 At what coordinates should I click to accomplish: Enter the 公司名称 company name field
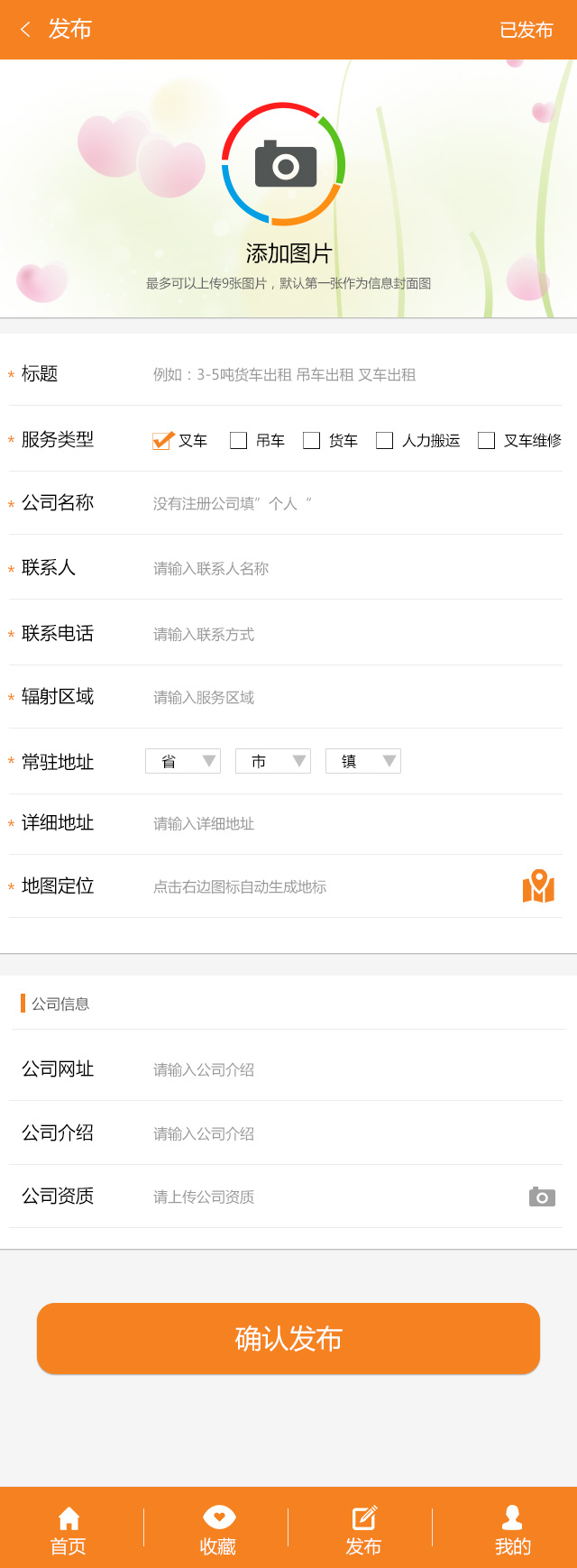[x=352, y=503]
